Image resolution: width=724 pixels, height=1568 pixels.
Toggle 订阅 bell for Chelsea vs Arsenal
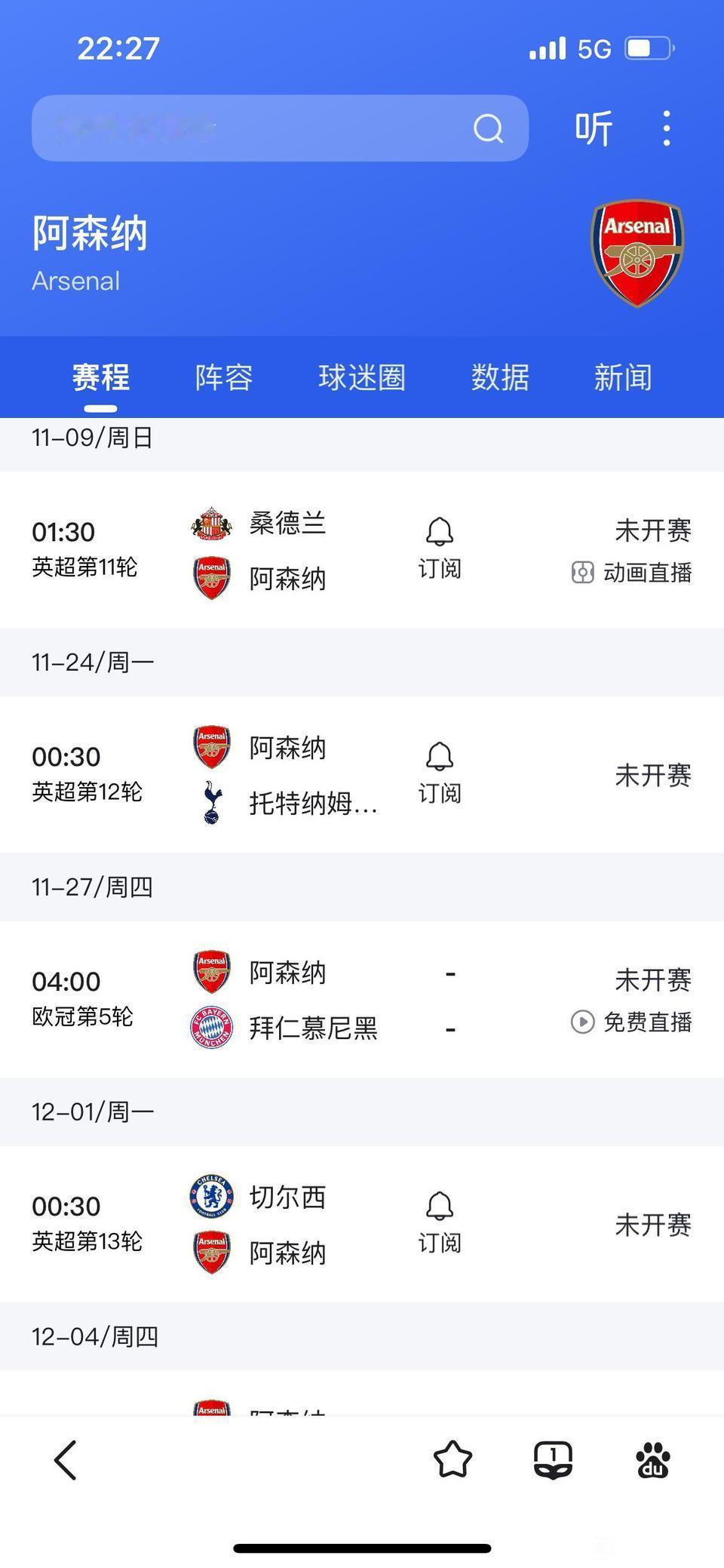(438, 1220)
